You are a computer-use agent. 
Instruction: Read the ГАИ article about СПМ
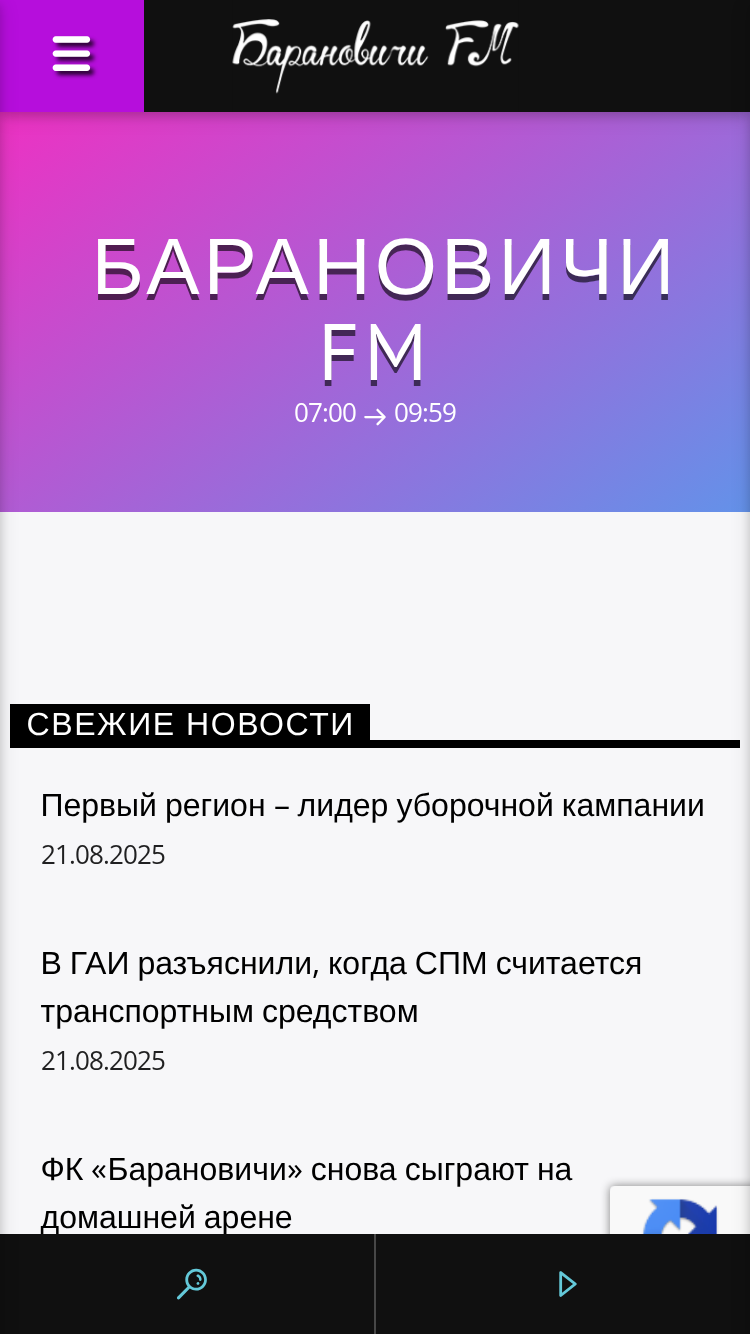pos(341,987)
